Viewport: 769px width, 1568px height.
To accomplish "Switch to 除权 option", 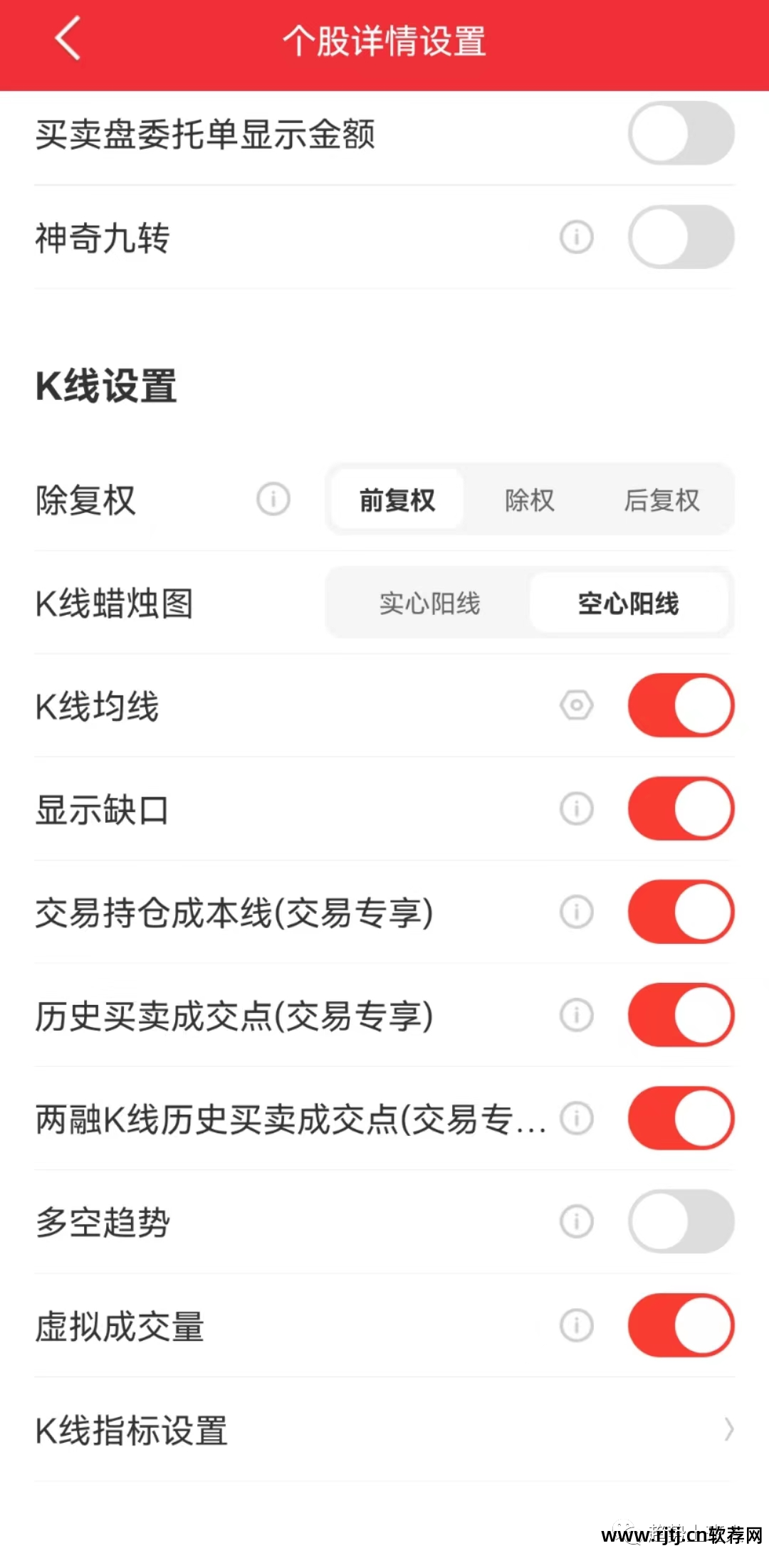I will tap(529, 500).
